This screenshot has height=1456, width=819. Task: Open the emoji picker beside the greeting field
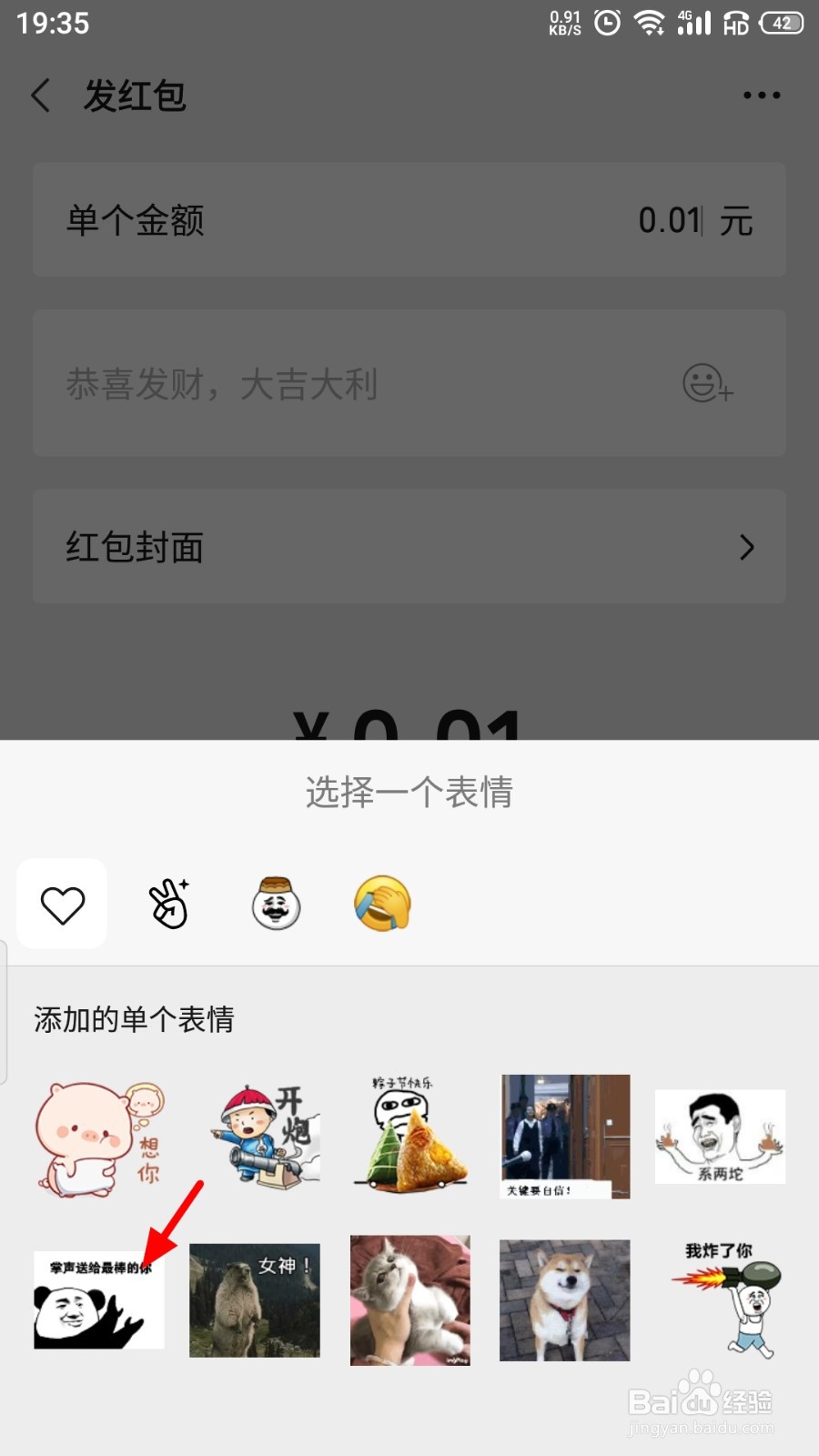(x=708, y=385)
